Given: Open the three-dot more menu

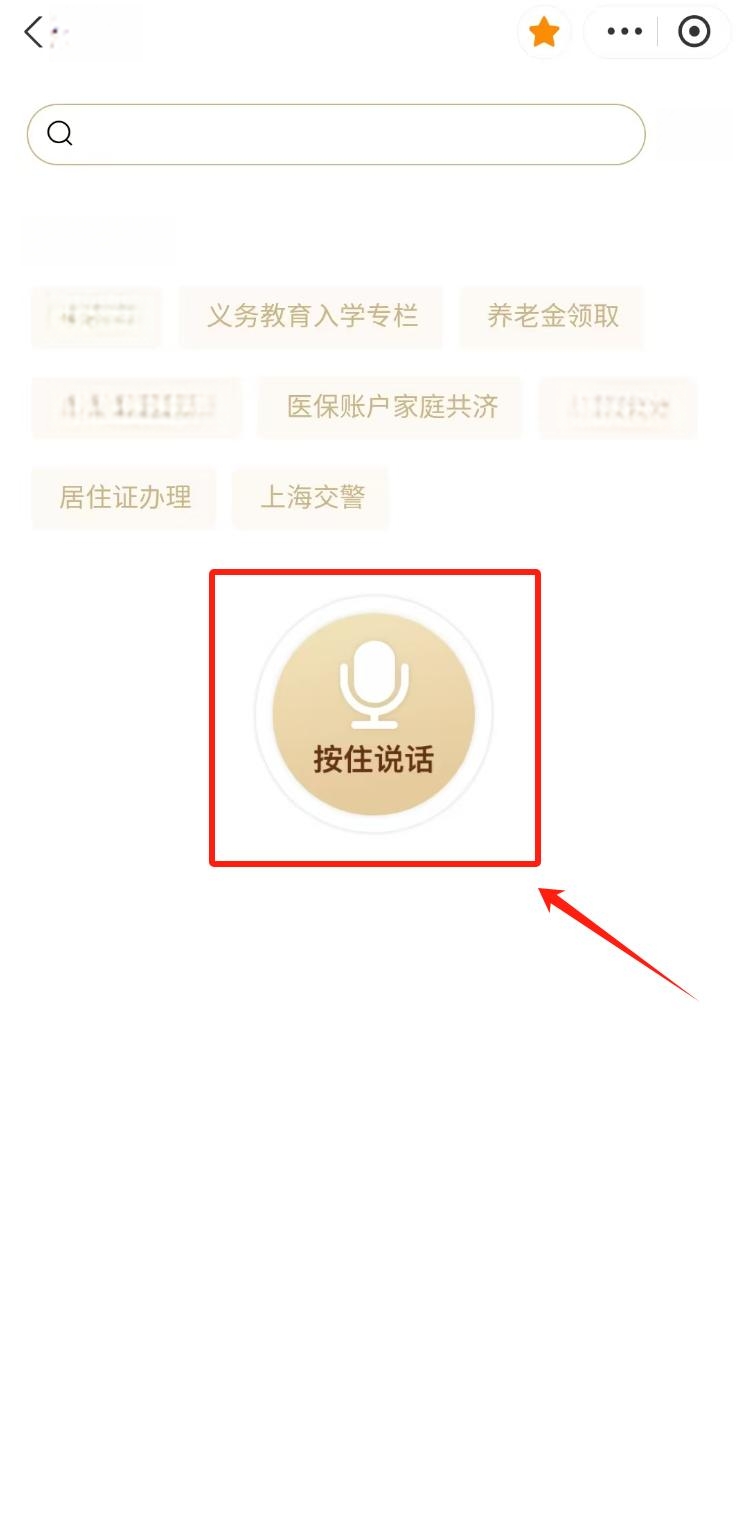Looking at the screenshot, I should tap(625, 32).
